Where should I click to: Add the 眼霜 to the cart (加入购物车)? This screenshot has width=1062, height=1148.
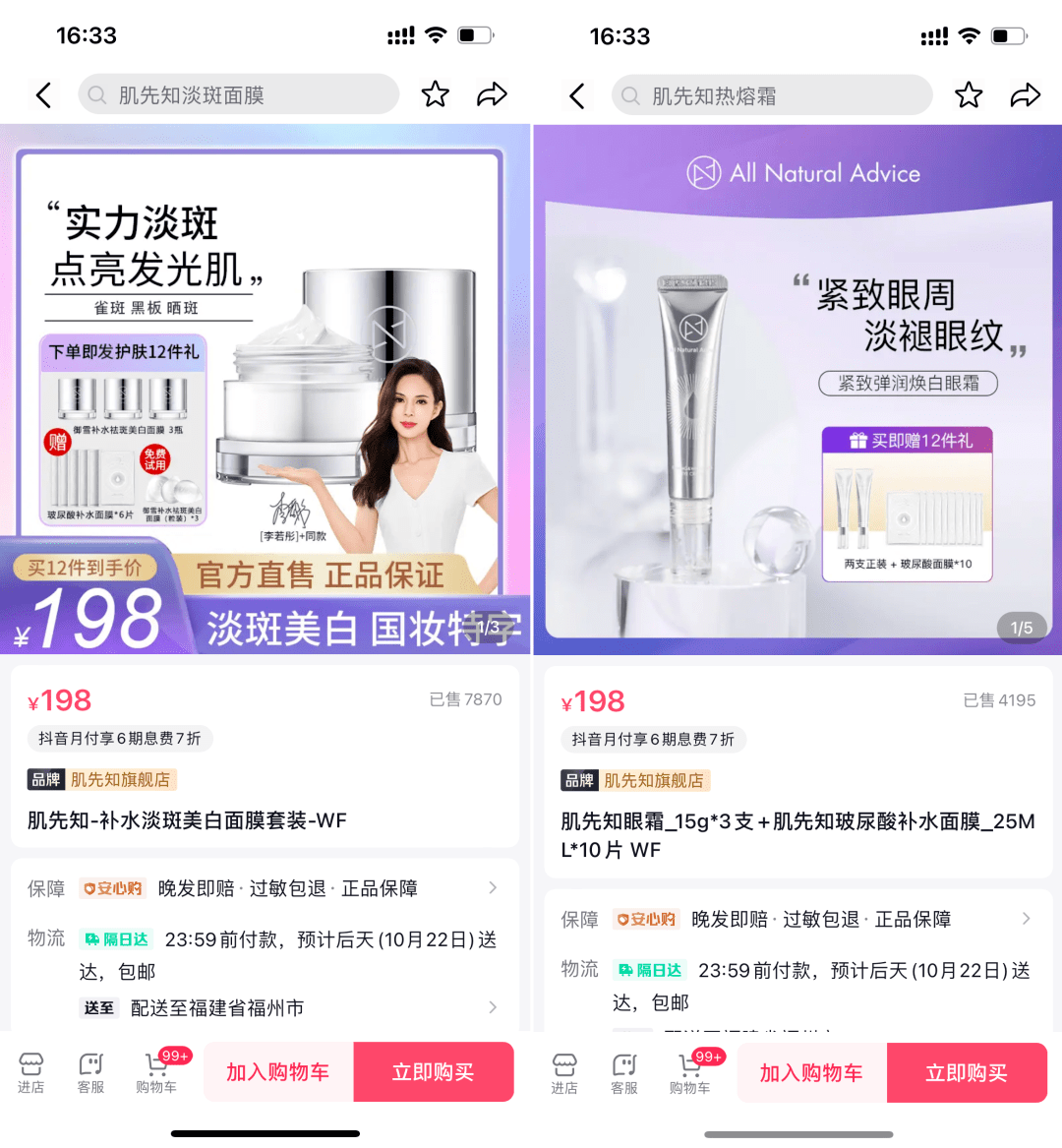point(811,1072)
